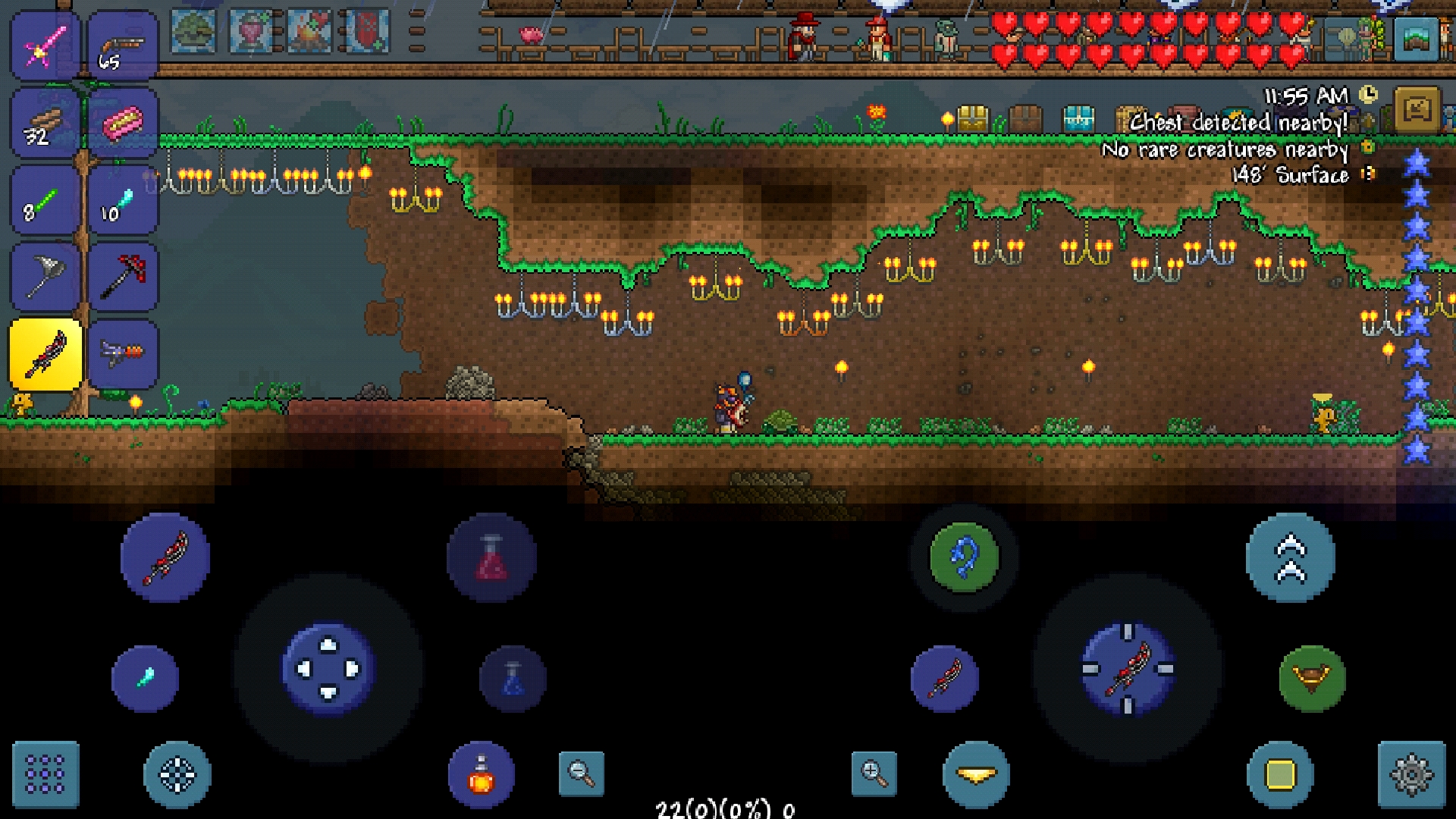Viewport: 1456px width, 819px height.
Task: Open the minimap toggle icon
Action: (x=1416, y=38)
